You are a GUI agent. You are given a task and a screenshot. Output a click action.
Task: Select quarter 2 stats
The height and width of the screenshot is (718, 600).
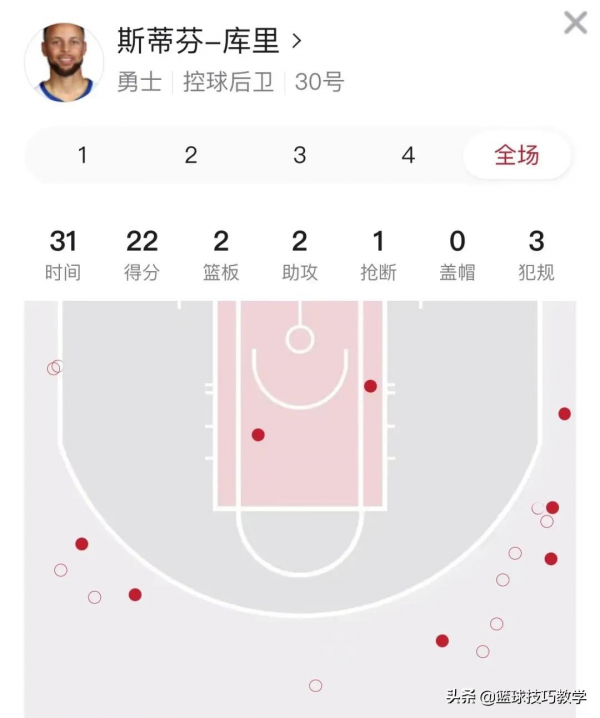click(x=191, y=155)
